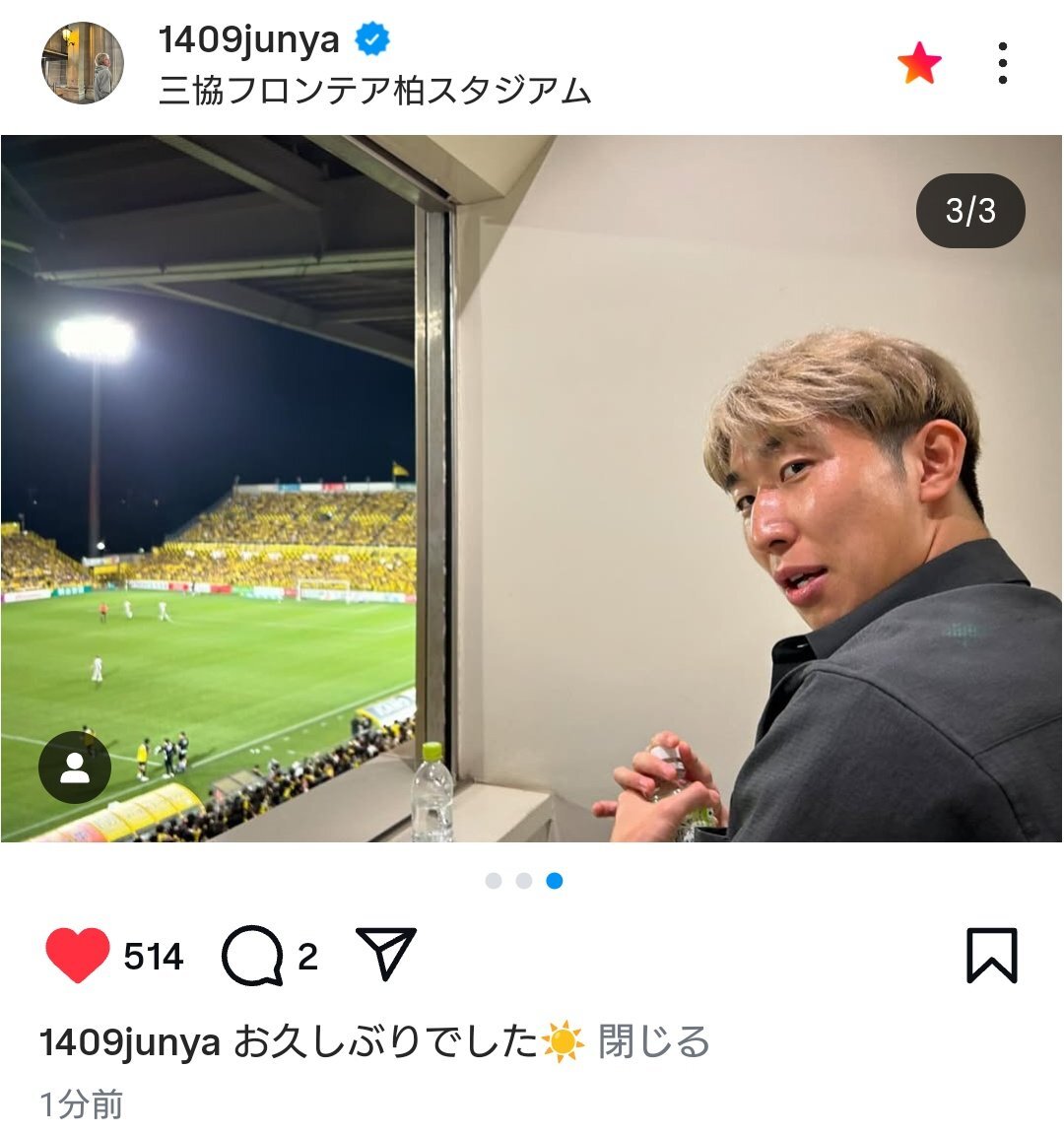Open the post overflow menu

pyautogui.click(x=1002, y=64)
